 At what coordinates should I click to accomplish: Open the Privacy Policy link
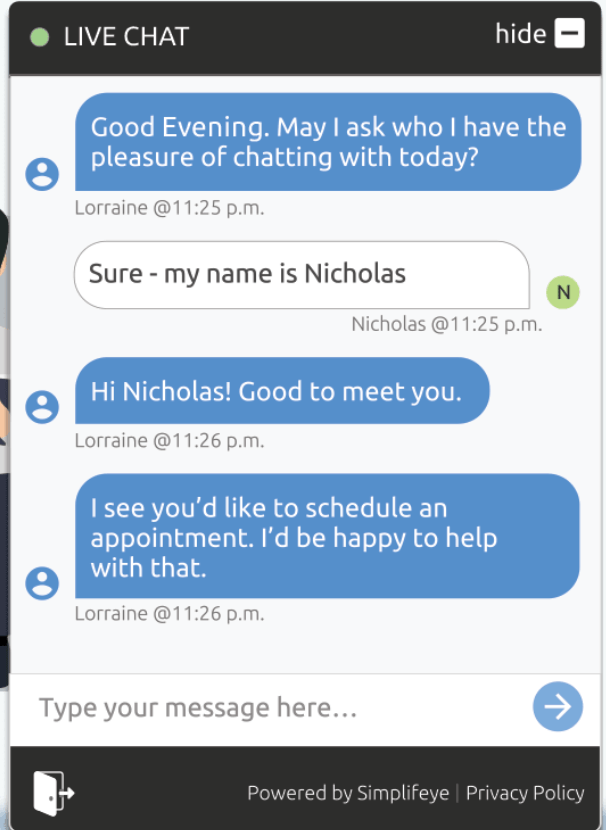(x=525, y=793)
